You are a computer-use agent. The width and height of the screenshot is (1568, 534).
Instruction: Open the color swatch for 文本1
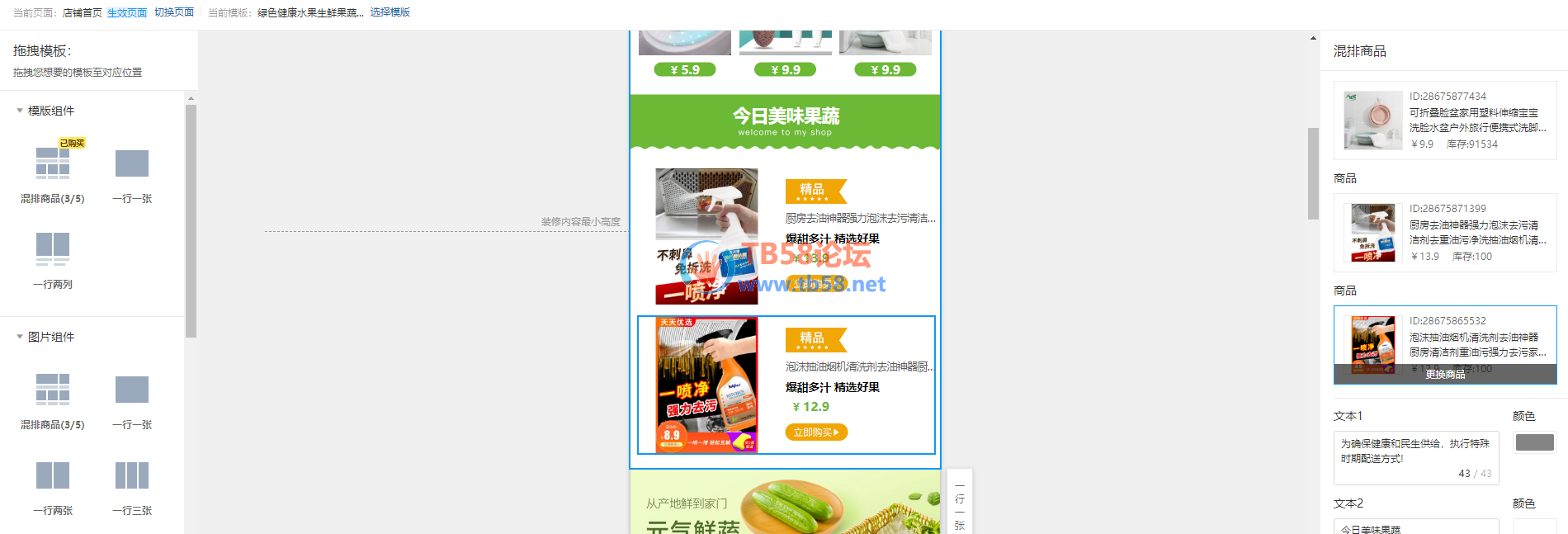point(1534,442)
